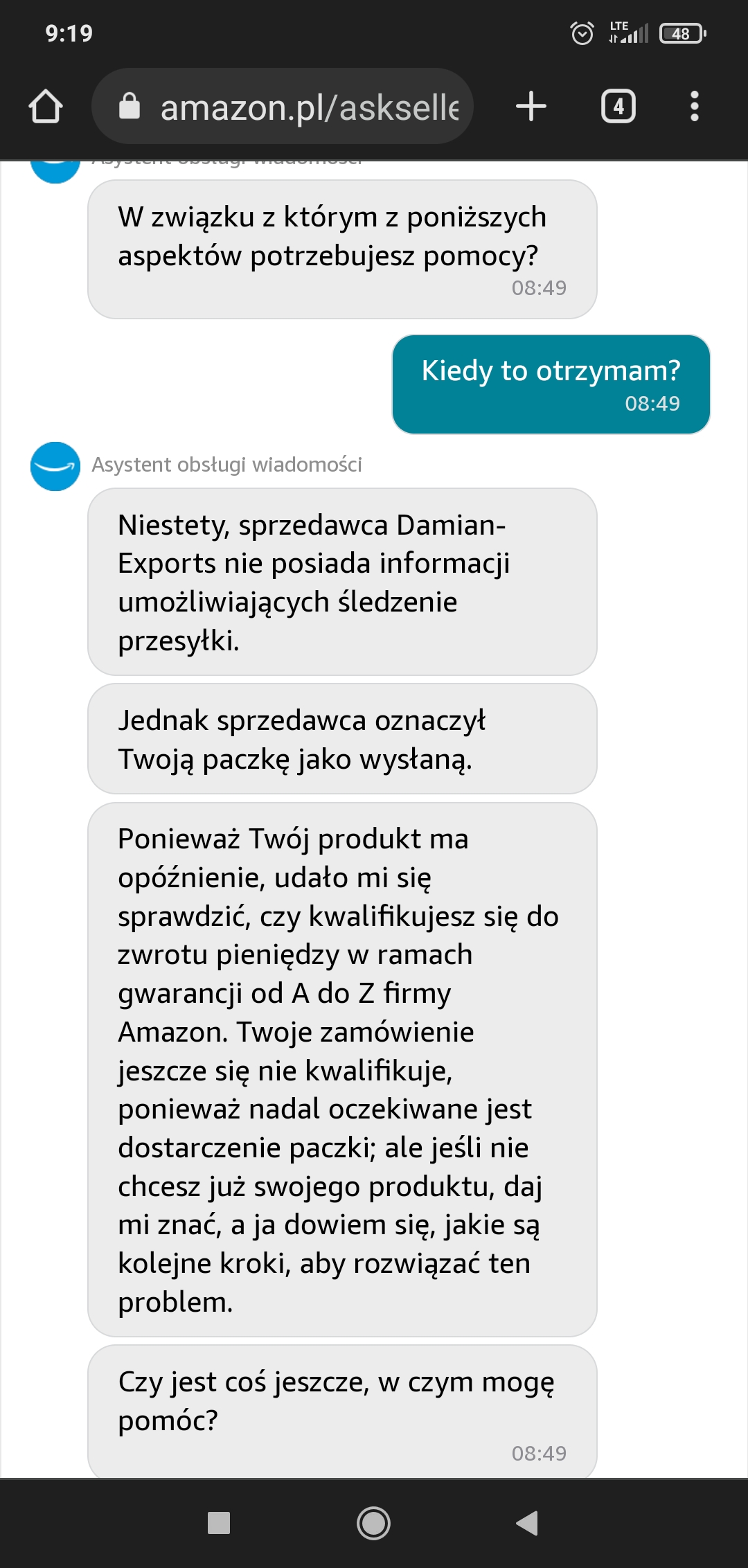The image size is (748, 1568).
Task: Open the browser overflow menu
Action: click(x=694, y=107)
